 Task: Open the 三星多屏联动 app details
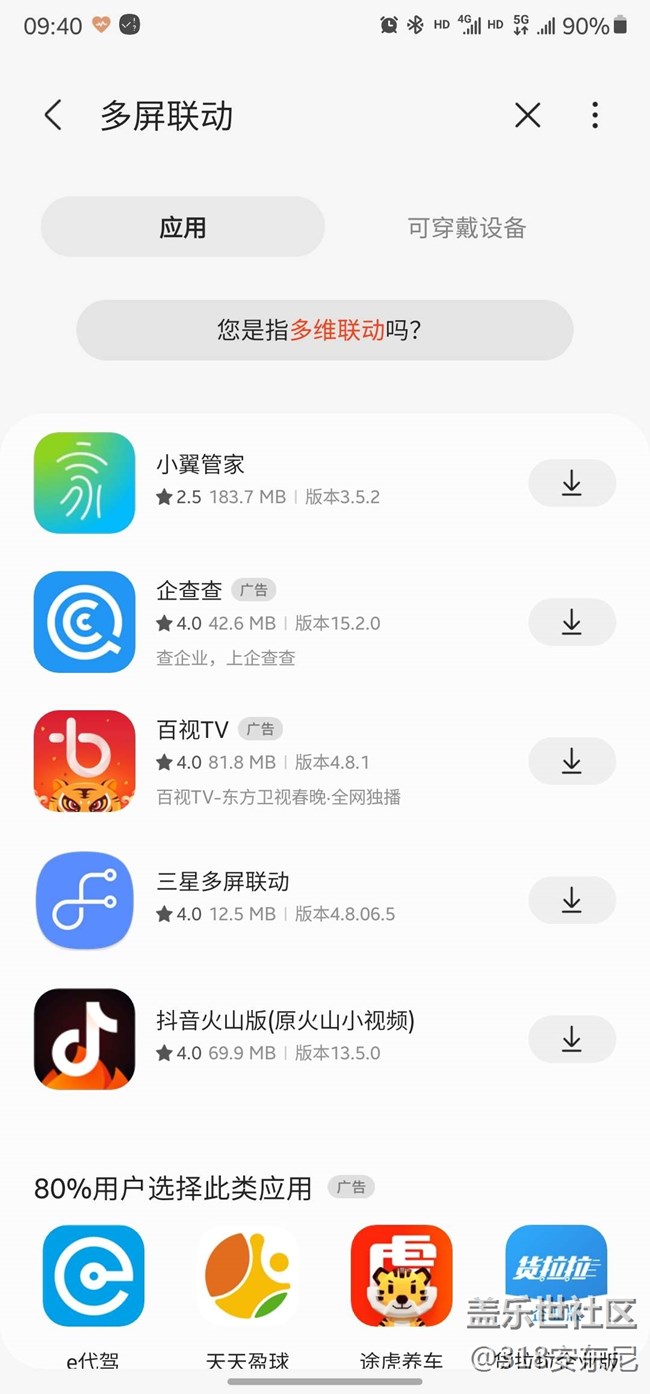[223, 882]
